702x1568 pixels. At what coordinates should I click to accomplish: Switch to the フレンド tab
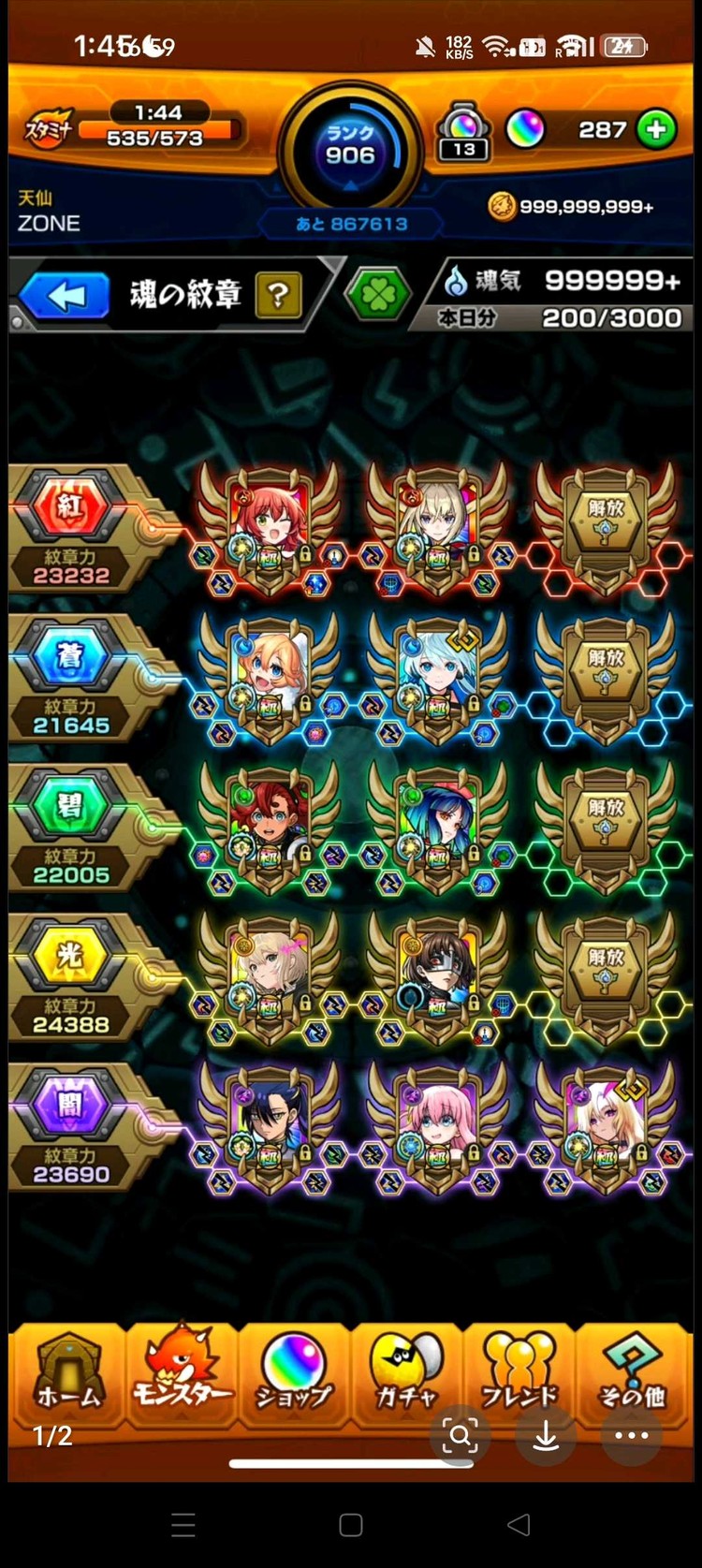519,1371
